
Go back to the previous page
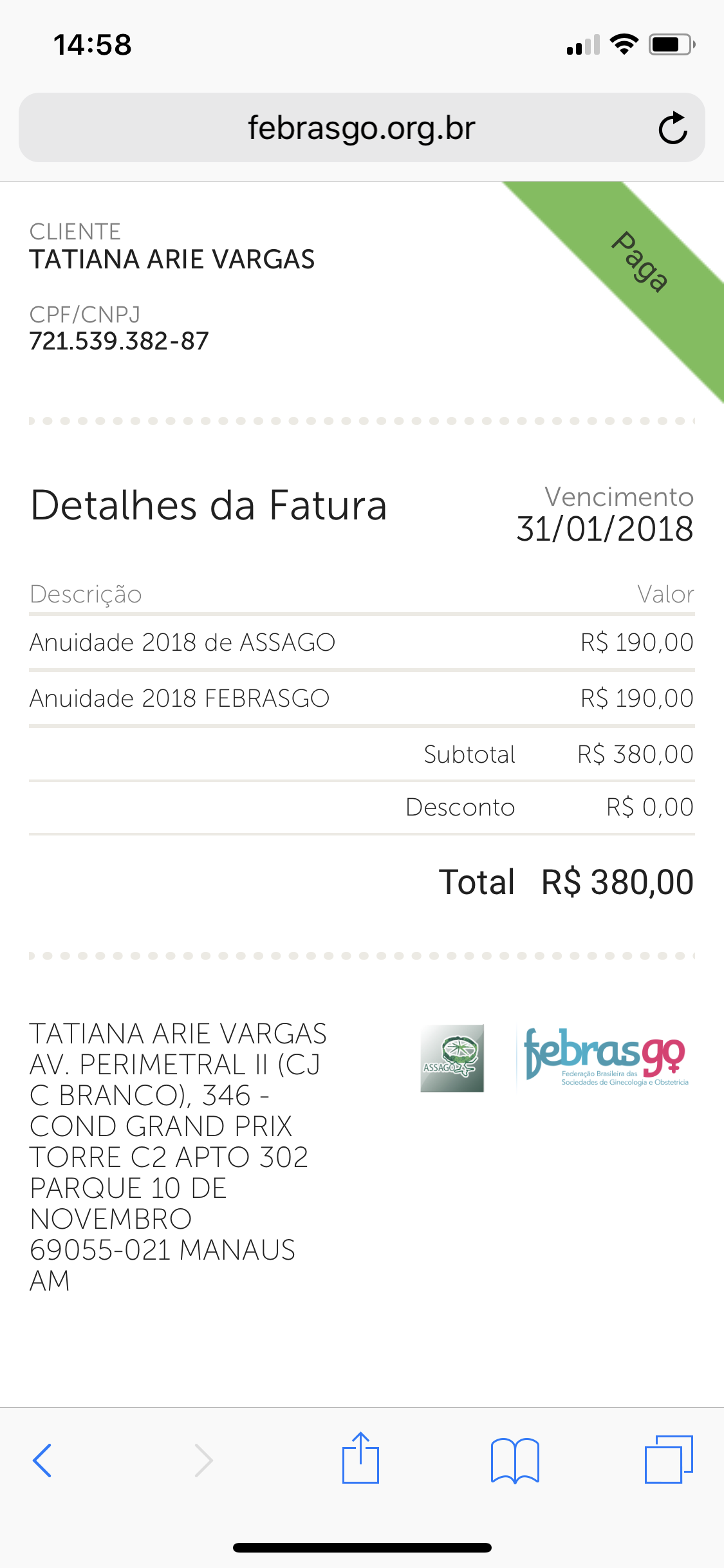[x=42, y=1460]
